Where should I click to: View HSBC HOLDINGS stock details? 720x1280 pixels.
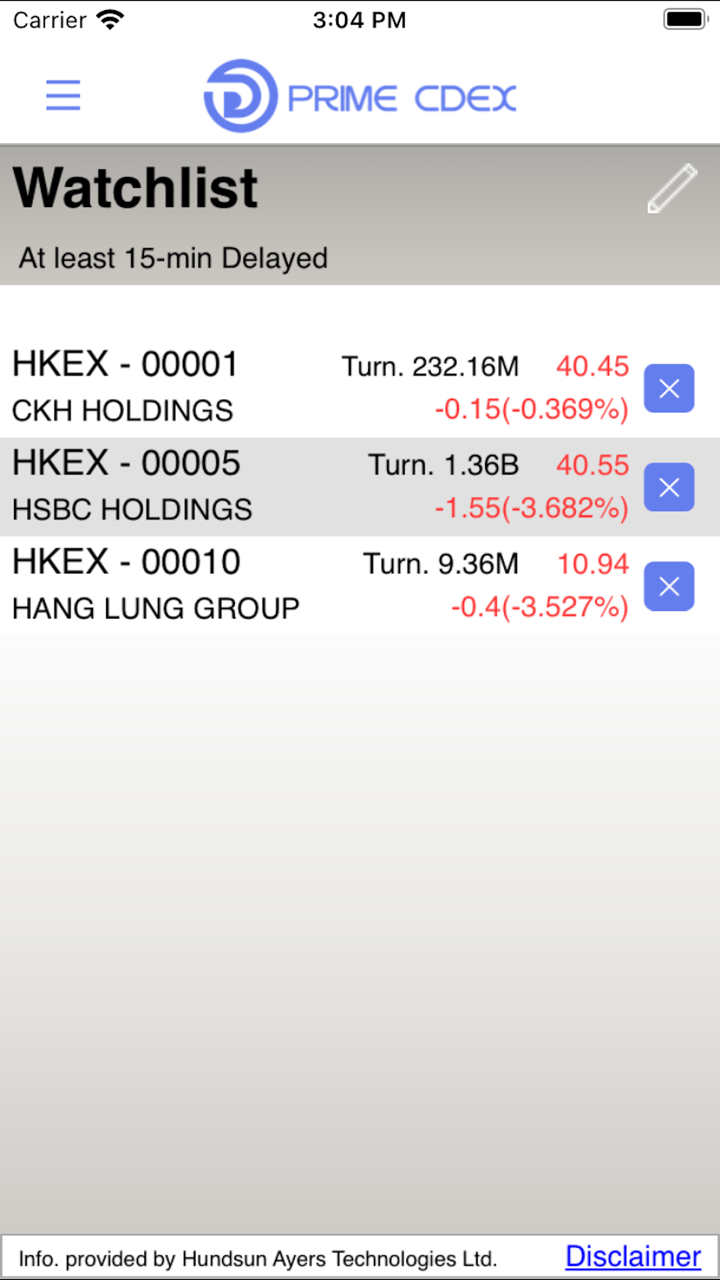(x=300, y=487)
